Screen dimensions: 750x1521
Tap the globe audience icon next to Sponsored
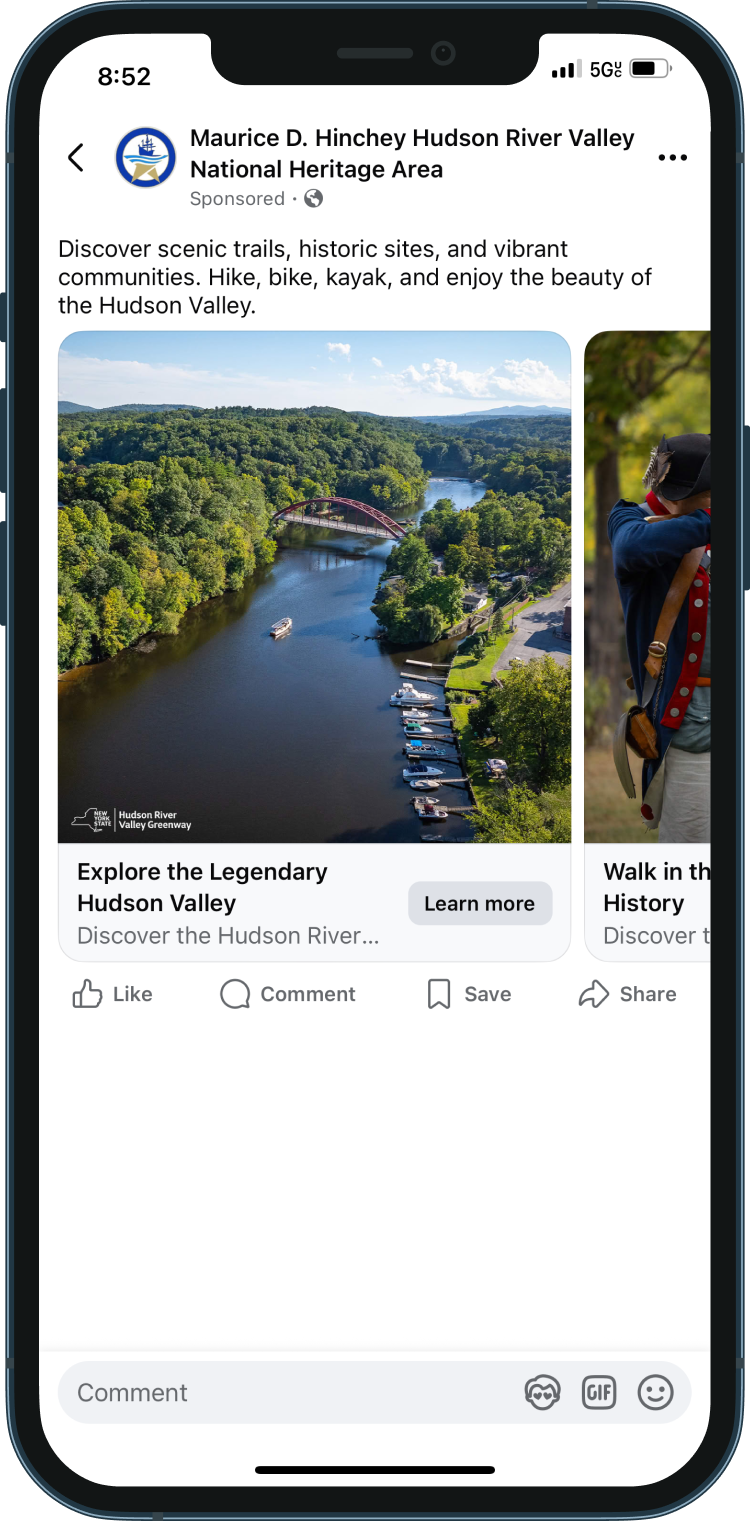pyautogui.click(x=313, y=198)
